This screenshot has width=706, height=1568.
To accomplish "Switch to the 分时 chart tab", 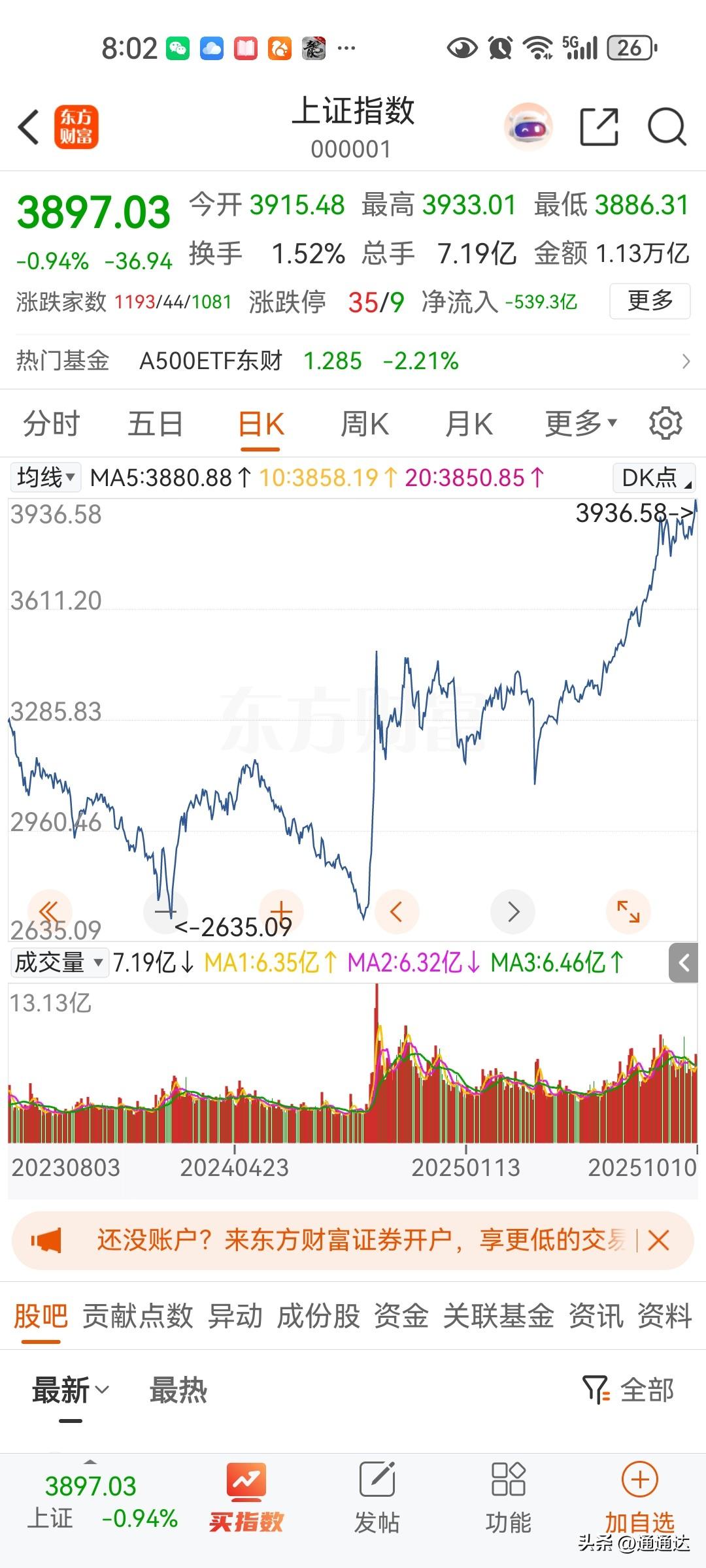I will pyautogui.click(x=51, y=424).
